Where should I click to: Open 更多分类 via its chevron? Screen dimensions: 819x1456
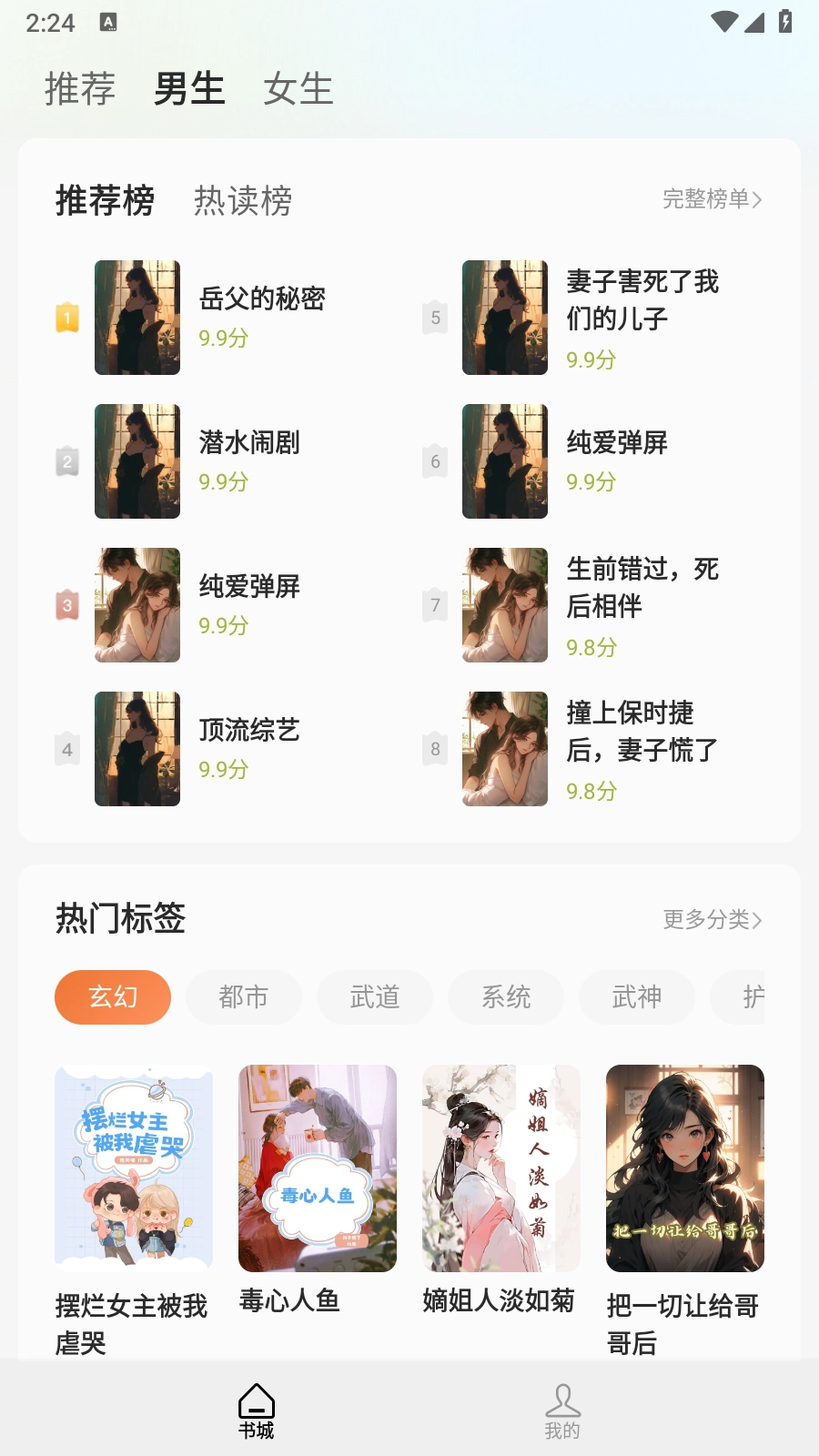click(x=714, y=921)
